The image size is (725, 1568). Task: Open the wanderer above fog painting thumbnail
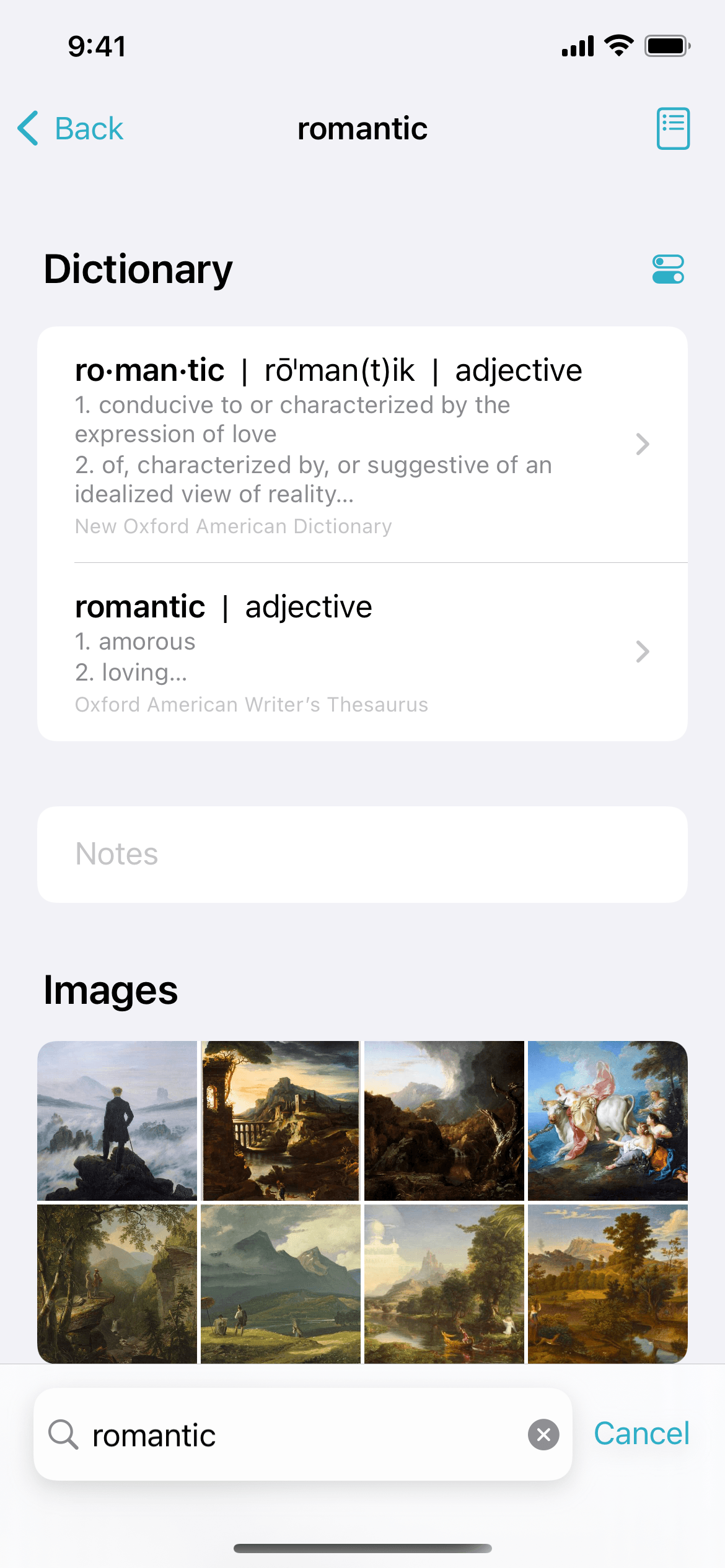pos(118,1122)
